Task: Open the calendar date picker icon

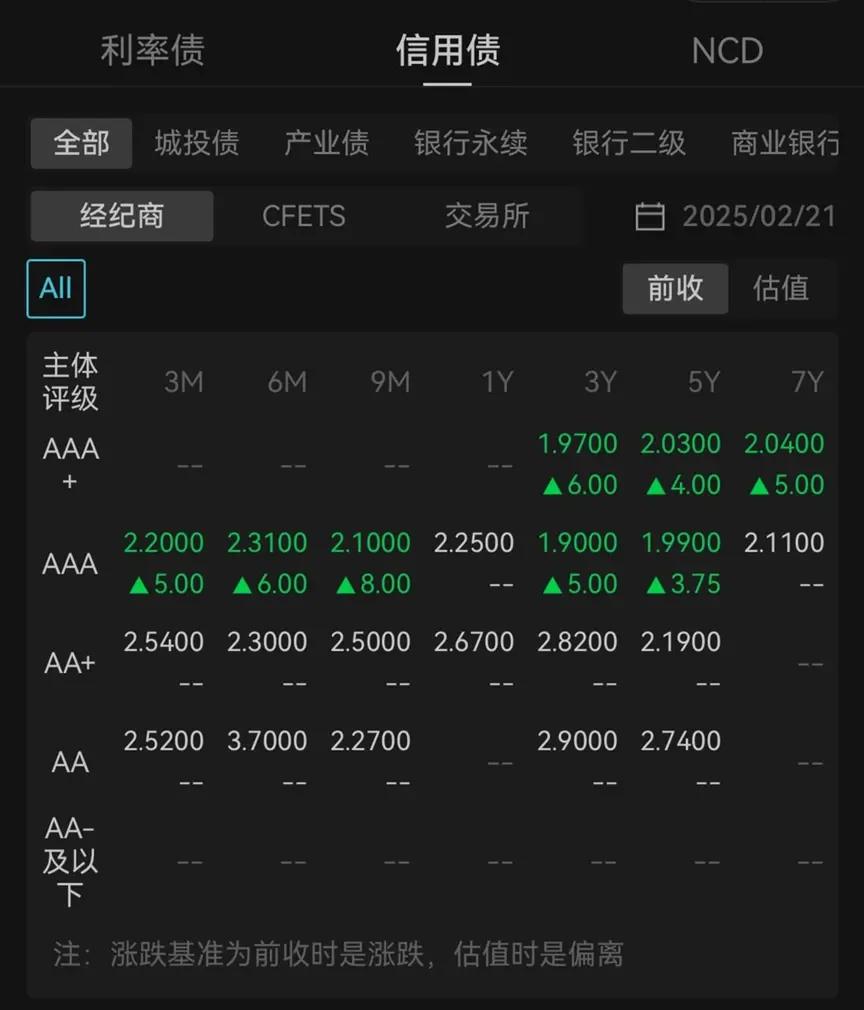Action: [x=651, y=216]
